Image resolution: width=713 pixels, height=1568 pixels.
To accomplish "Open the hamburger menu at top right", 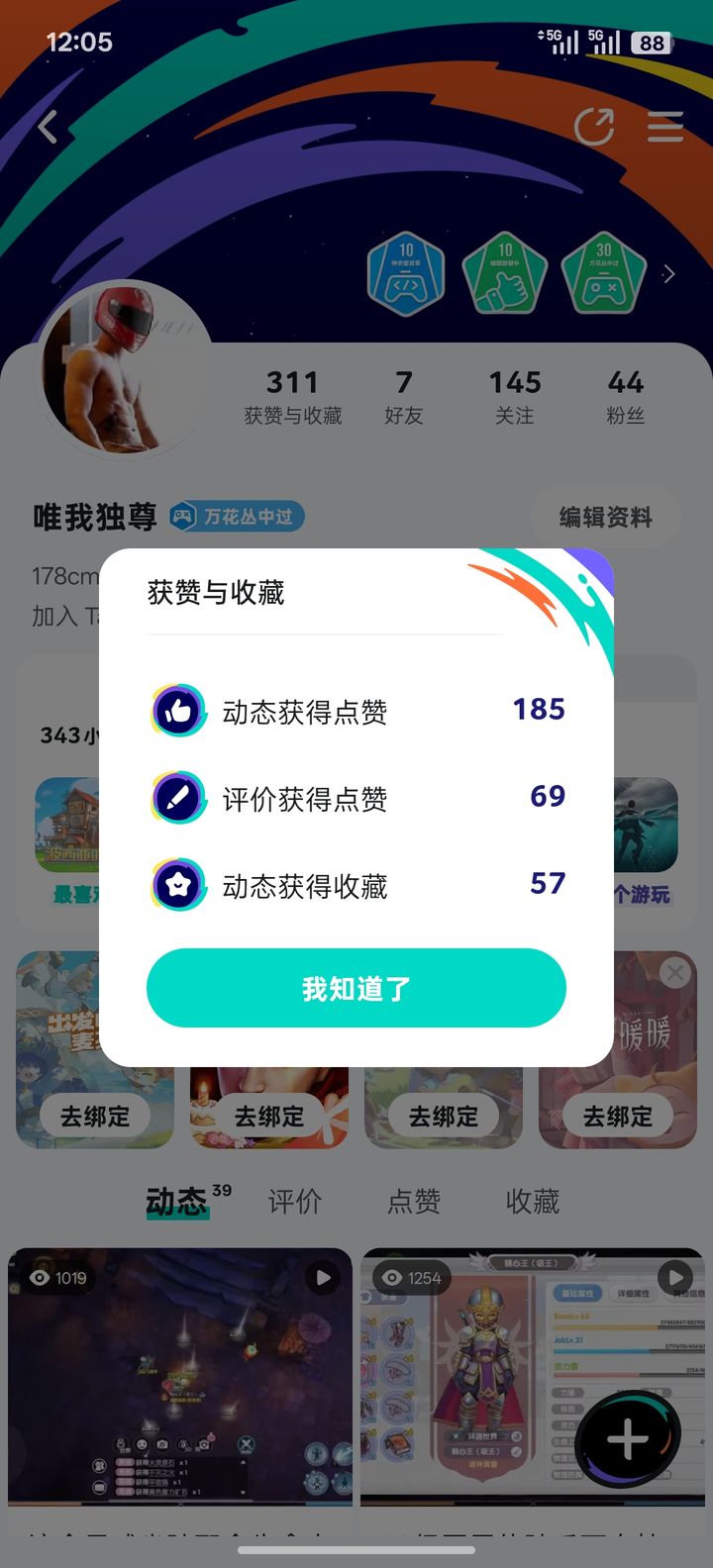I will point(665,127).
